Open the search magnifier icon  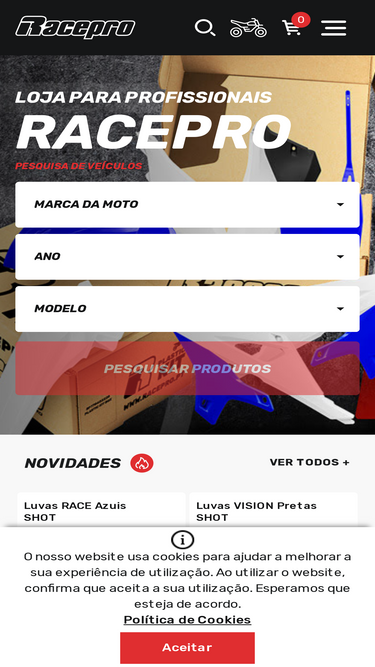point(205,28)
